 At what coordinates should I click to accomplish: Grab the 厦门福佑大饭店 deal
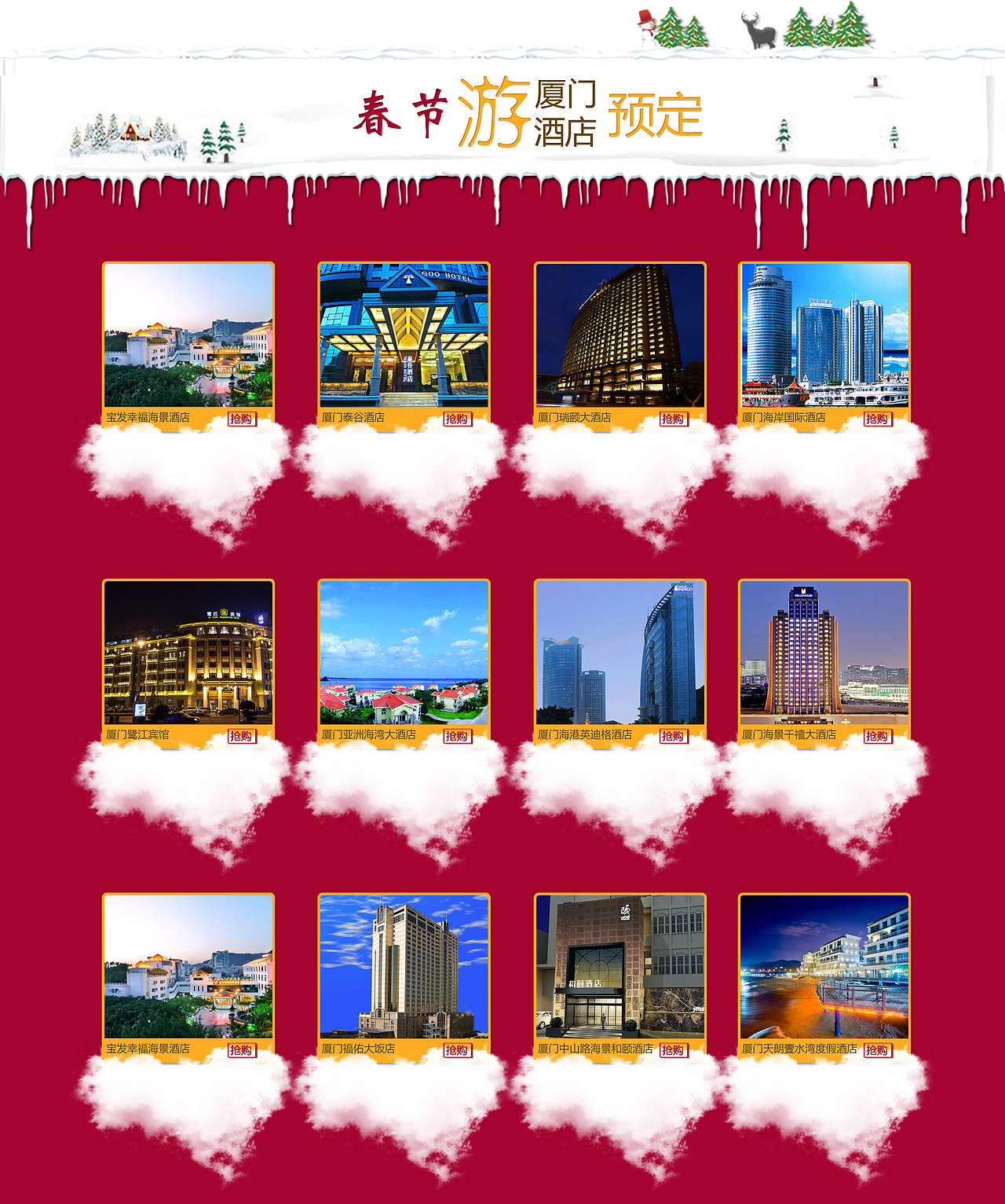coord(457,1050)
